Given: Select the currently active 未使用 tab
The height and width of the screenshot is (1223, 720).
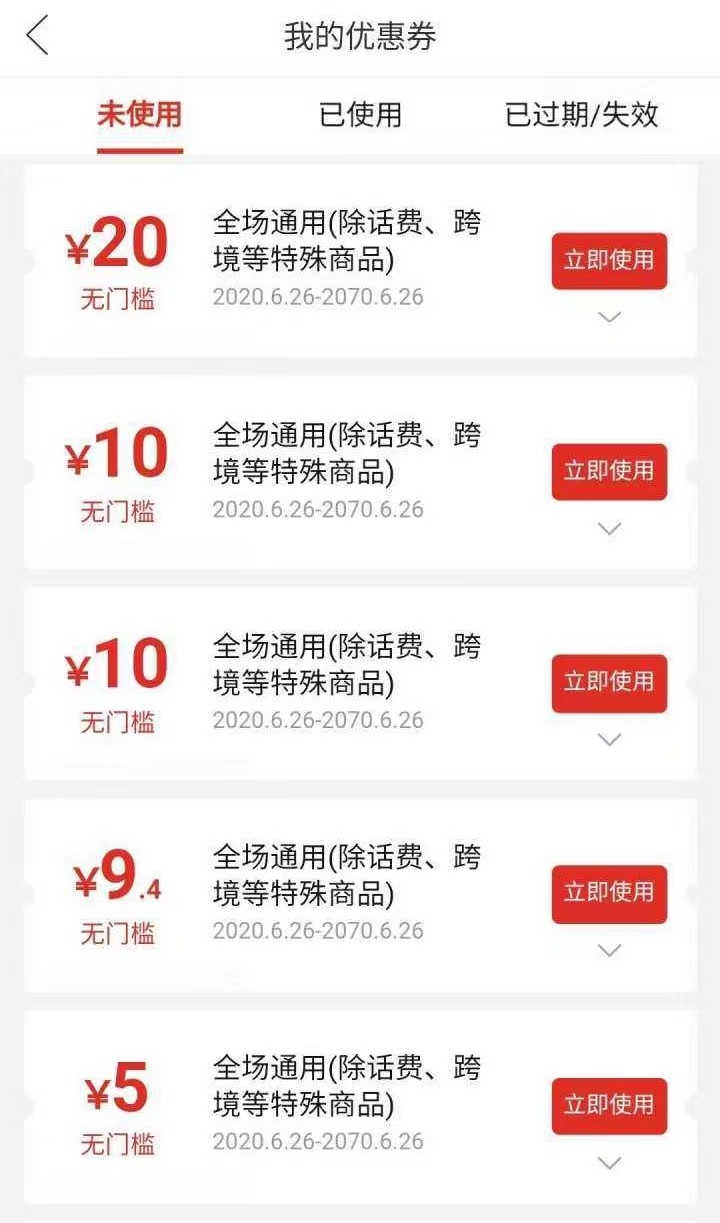Looking at the screenshot, I should [x=140, y=116].
